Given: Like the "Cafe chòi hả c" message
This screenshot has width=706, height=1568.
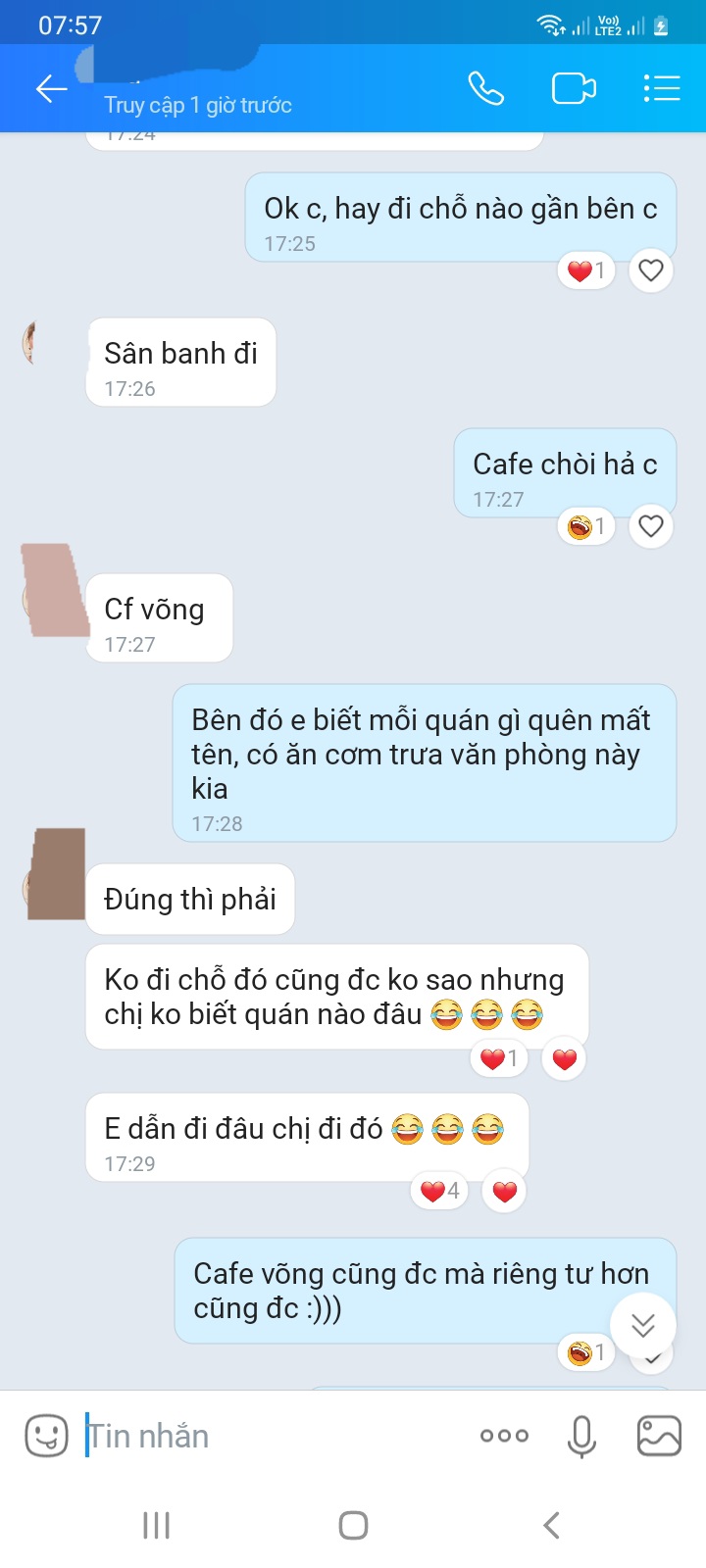Looking at the screenshot, I should coord(651,526).
